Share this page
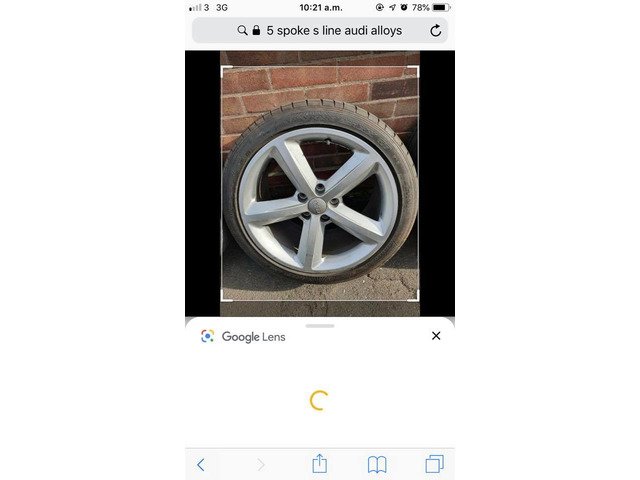640x480 pixels. coord(319,464)
